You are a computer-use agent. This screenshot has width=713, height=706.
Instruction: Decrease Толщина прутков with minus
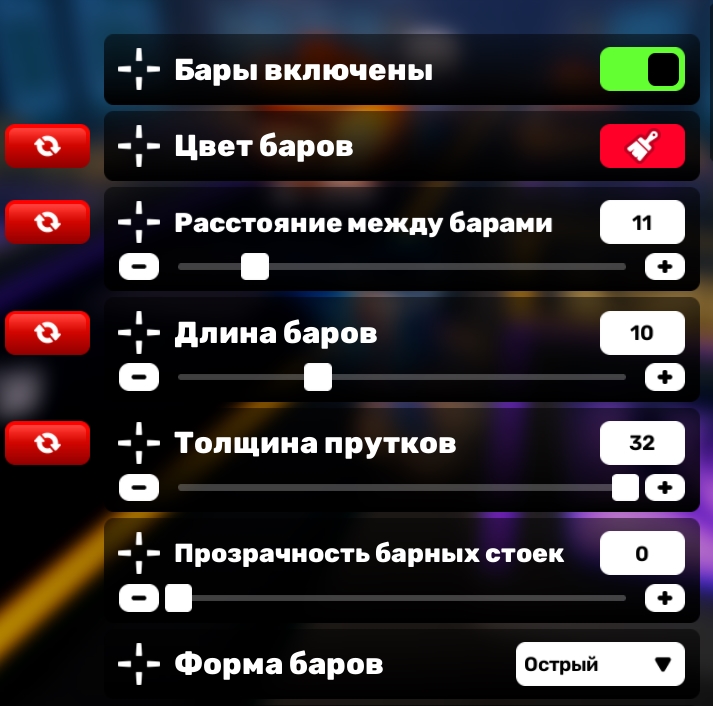[139, 487]
